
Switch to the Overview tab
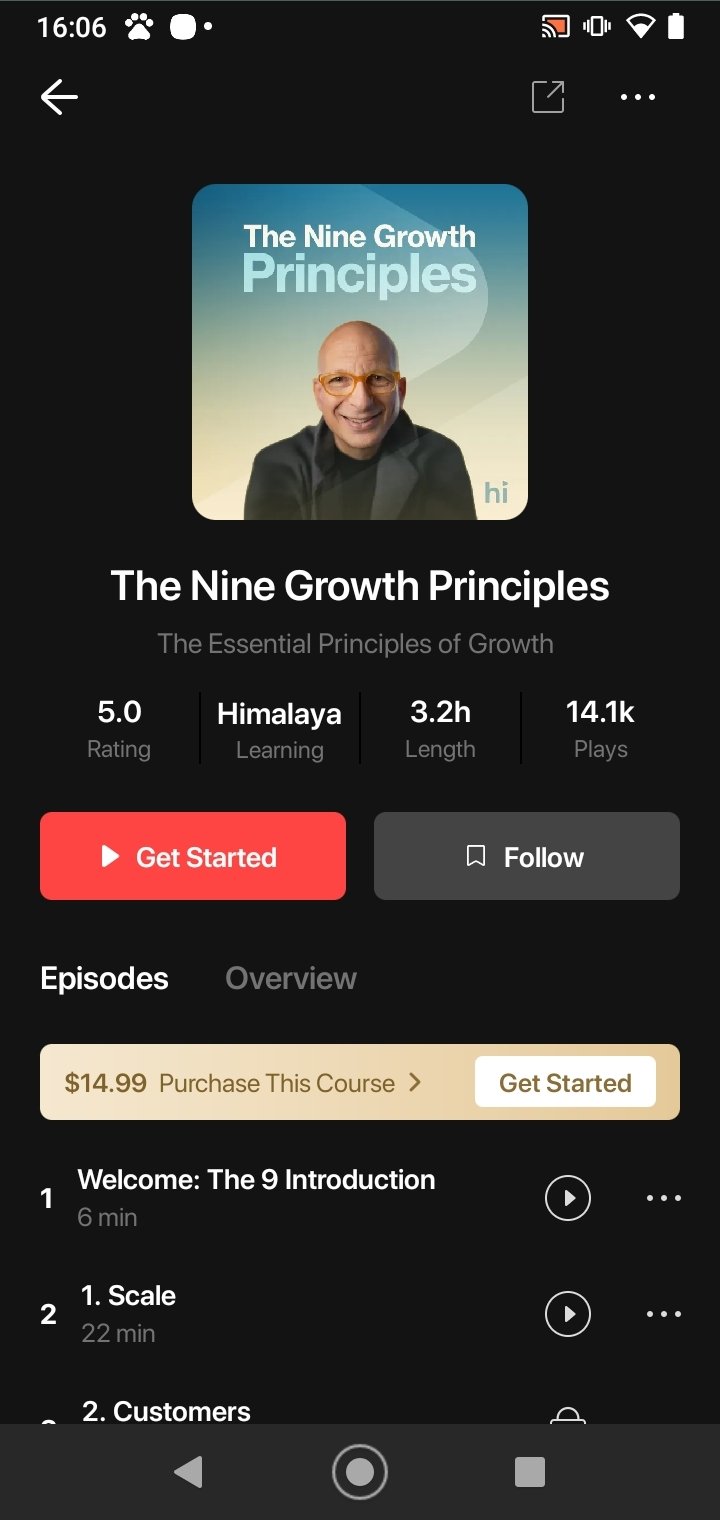pos(290,978)
